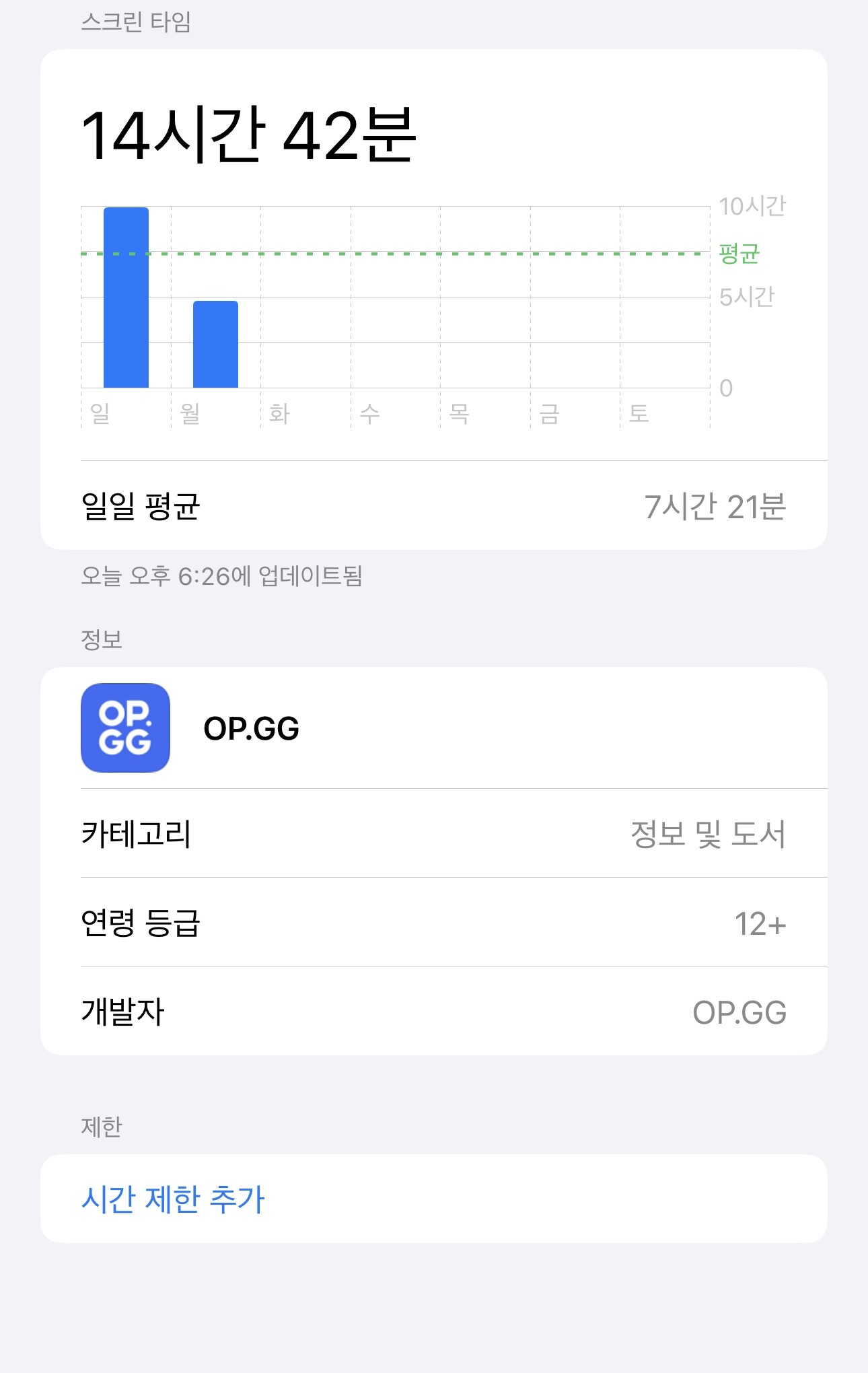Viewport: 868px width, 1373px height.
Task: Tap 시간 제한 추가 to add a limit
Action: [173, 1199]
